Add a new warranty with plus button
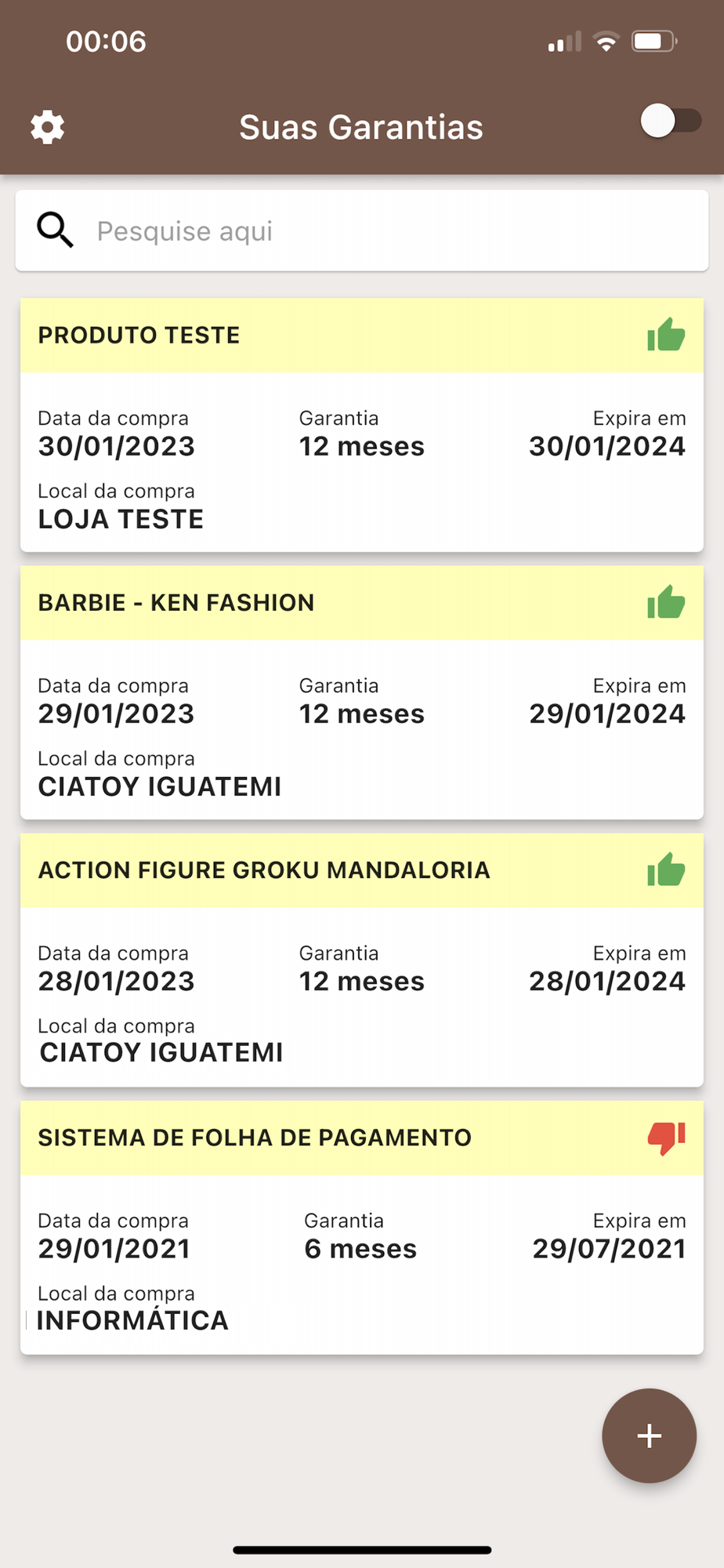This screenshot has height=1568, width=724. pos(649,1436)
